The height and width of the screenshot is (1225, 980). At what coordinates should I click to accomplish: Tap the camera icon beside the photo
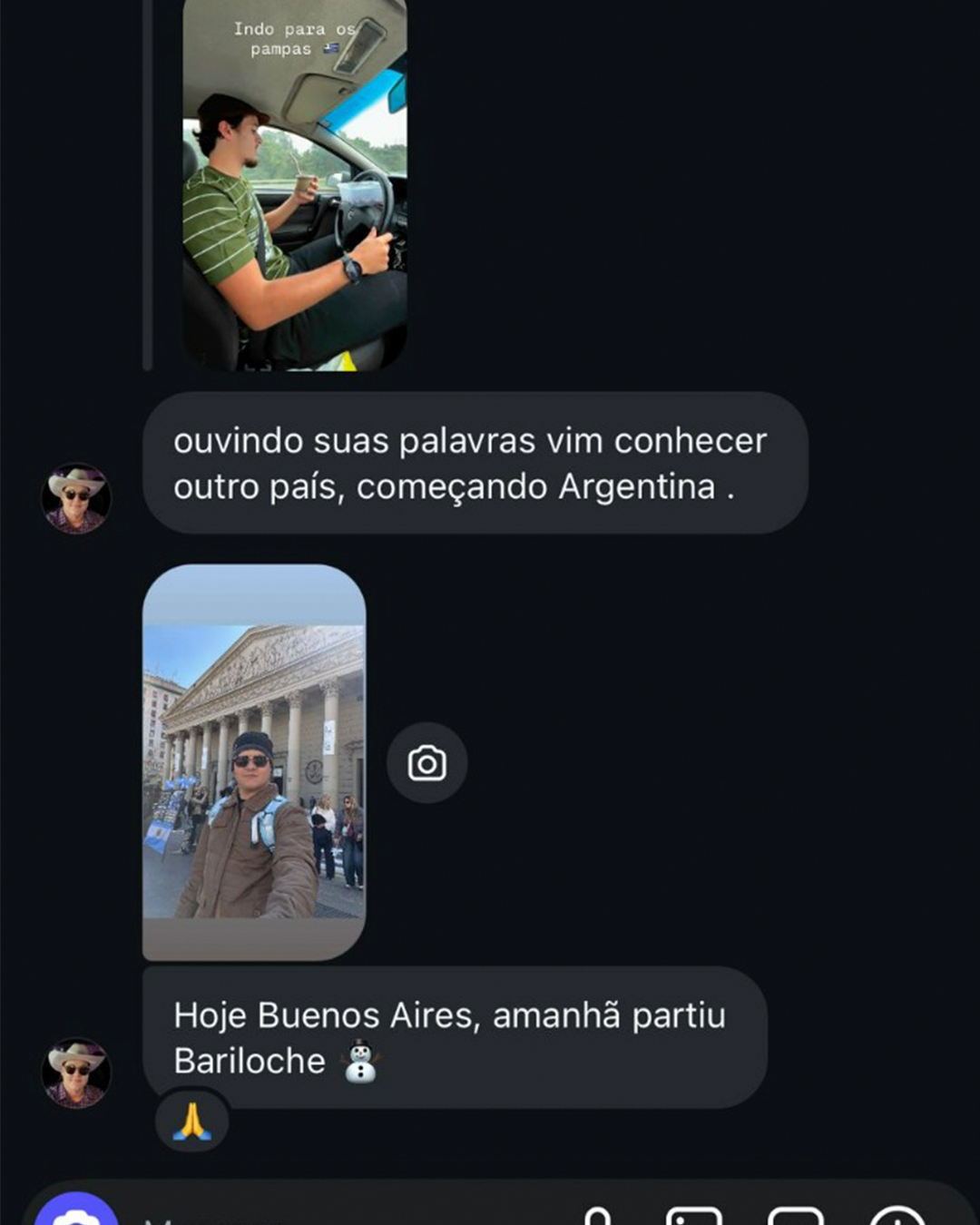[426, 763]
